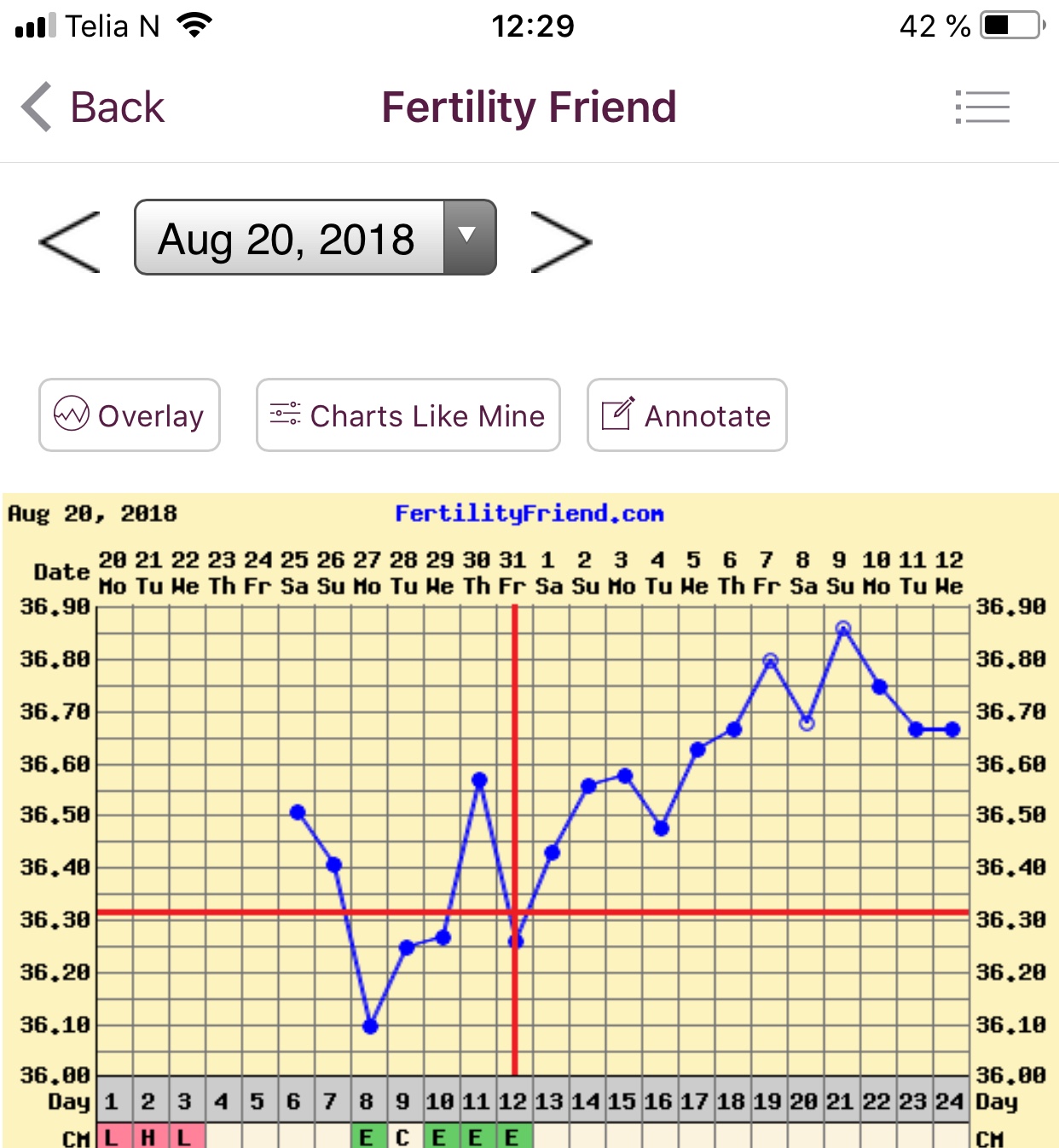Show the previous cycle chart
Image resolution: width=1059 pixels, height=1148 pixels.
click(70, 242)
